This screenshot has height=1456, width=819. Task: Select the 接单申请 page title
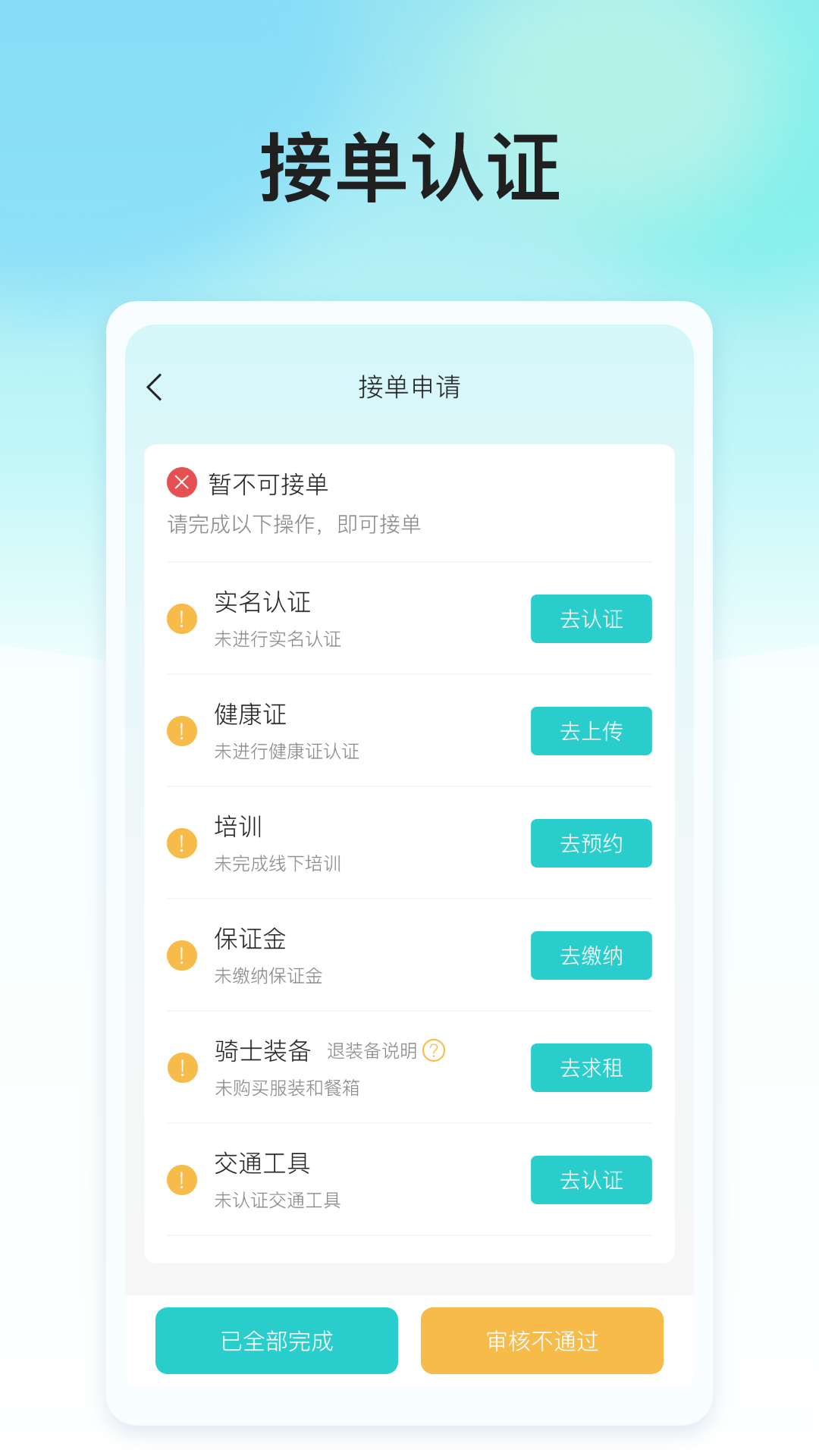coord(409,387)
